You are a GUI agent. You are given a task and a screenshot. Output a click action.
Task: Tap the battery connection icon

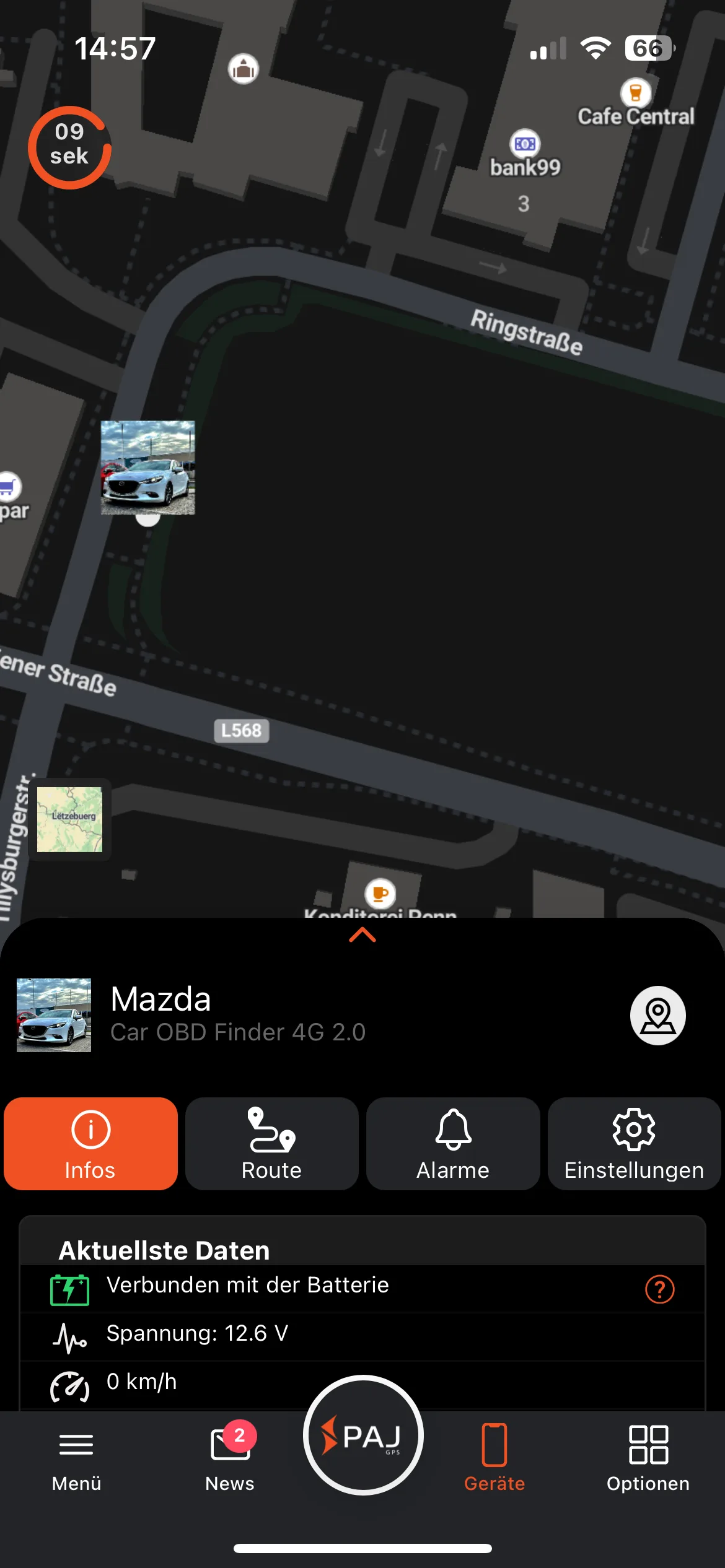click(68, 1285)
